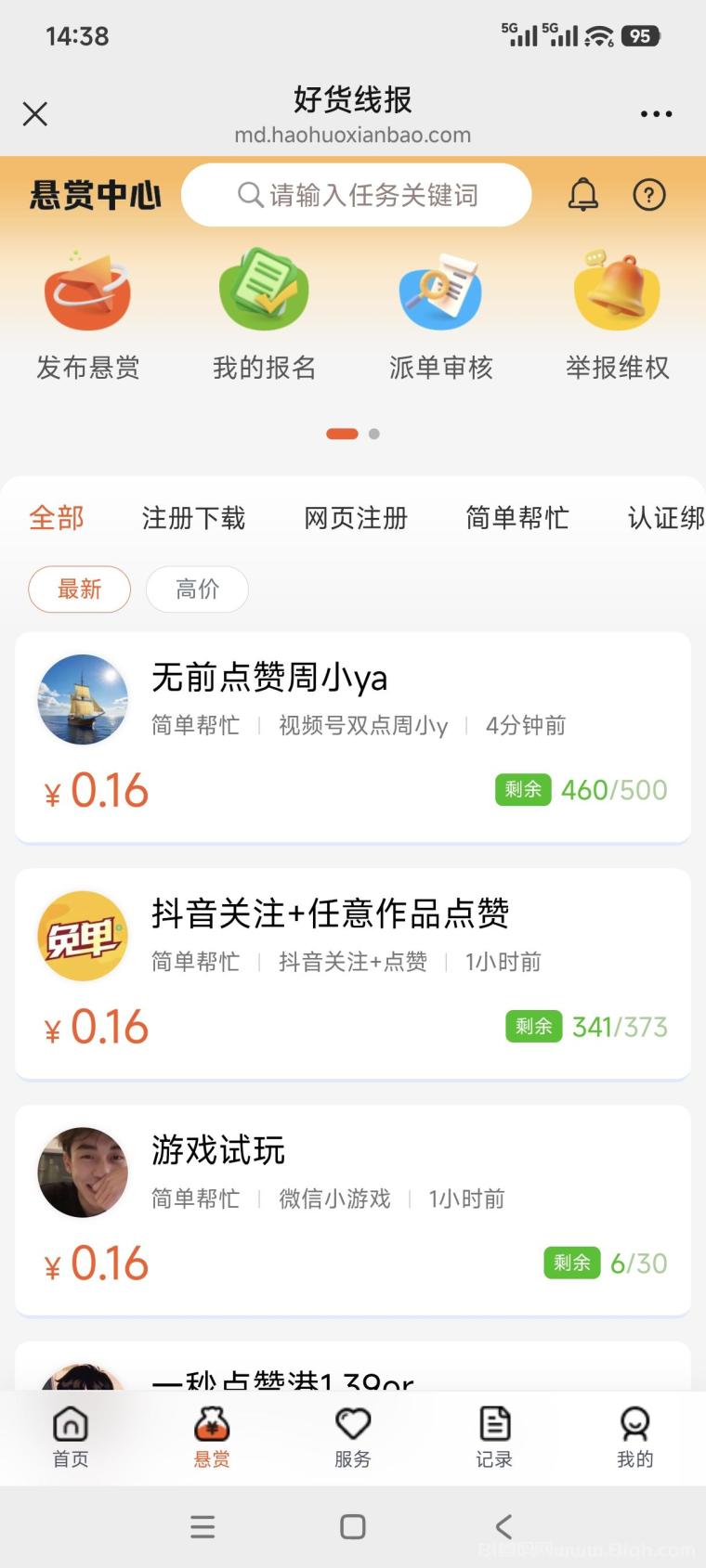Open the three-dot overflow menu

(x=656, y=113)
